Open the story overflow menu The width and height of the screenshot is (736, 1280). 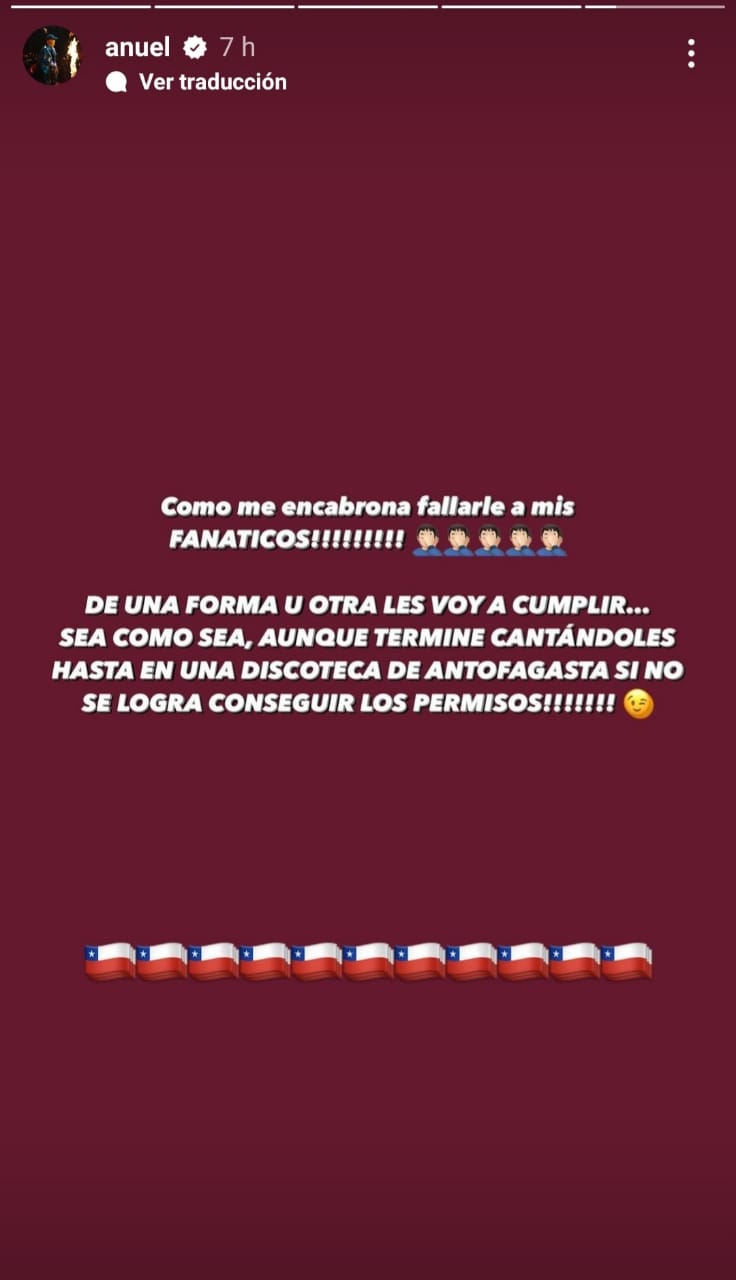click(691, 54)
